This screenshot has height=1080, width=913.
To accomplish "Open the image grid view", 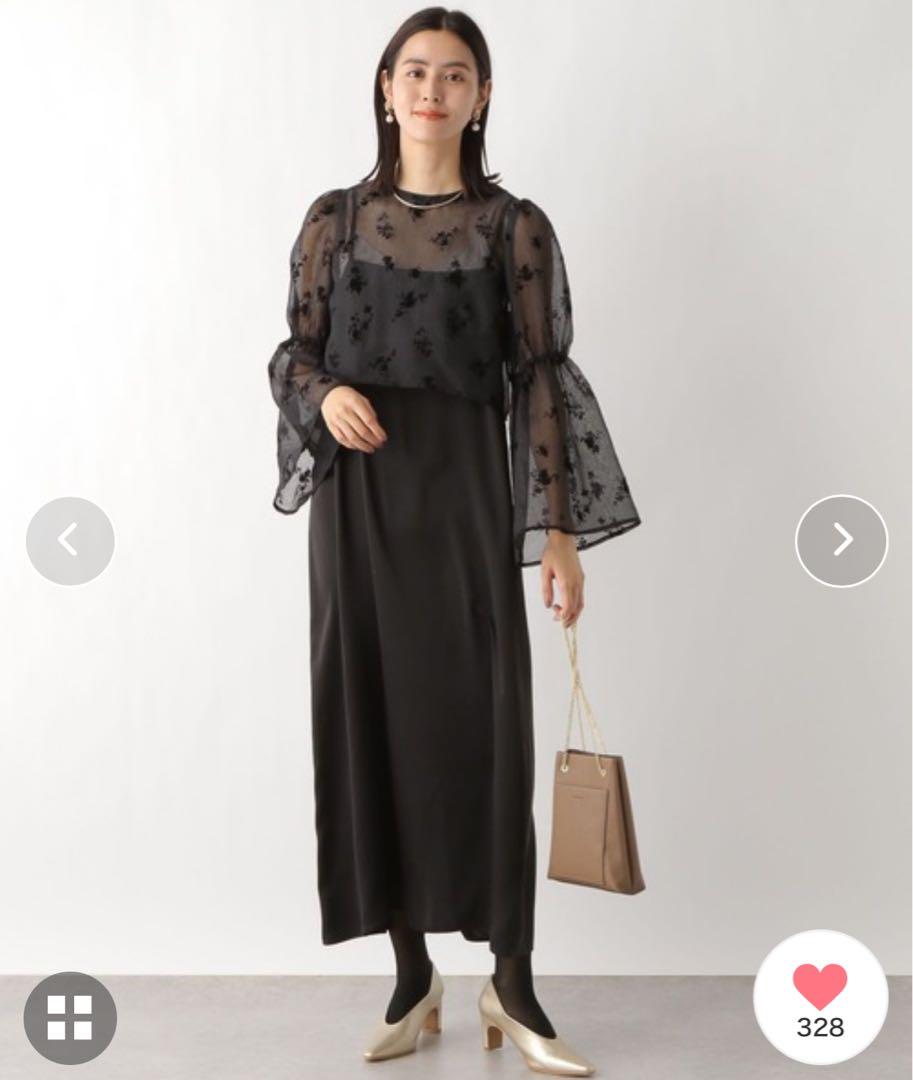I will 70,1018.
